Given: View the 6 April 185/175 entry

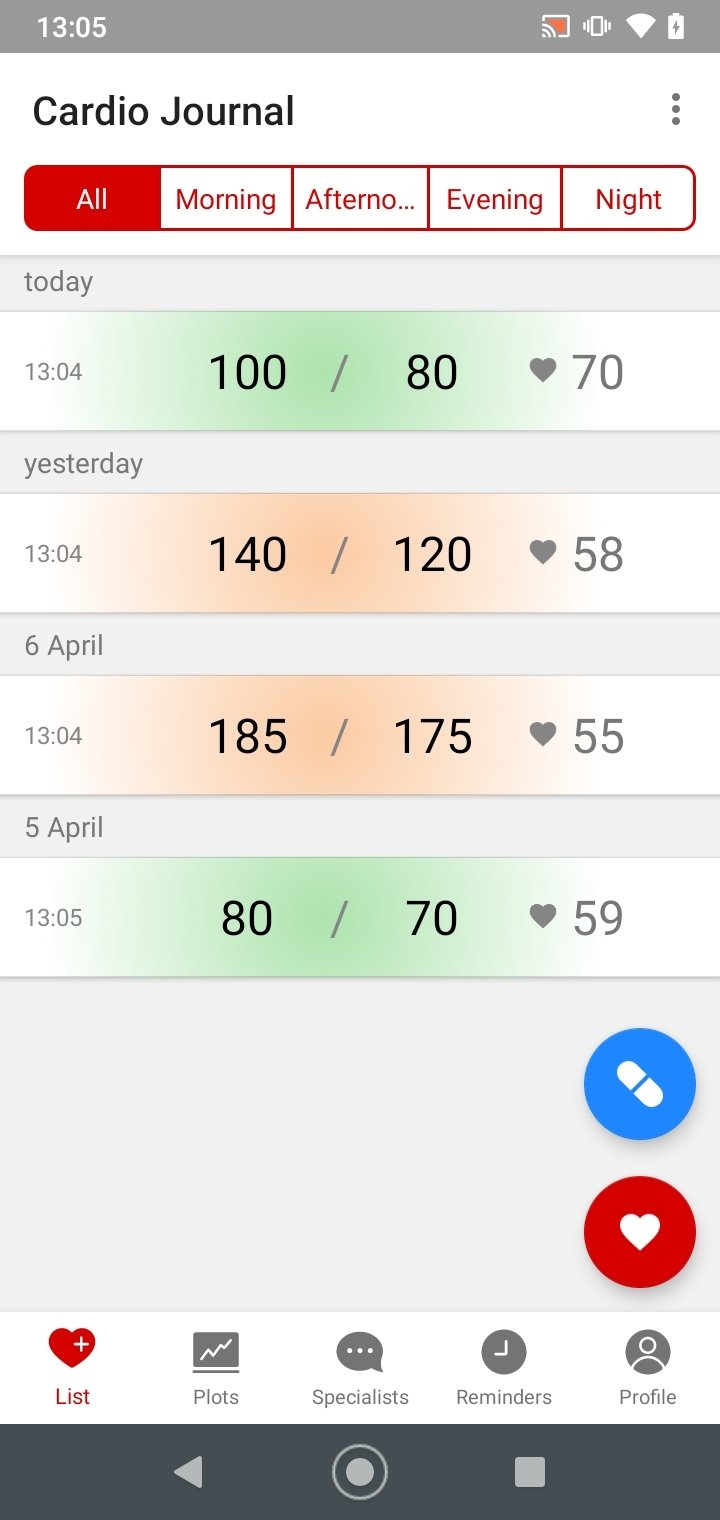Looking at the screenshot, I should point(360,736).
